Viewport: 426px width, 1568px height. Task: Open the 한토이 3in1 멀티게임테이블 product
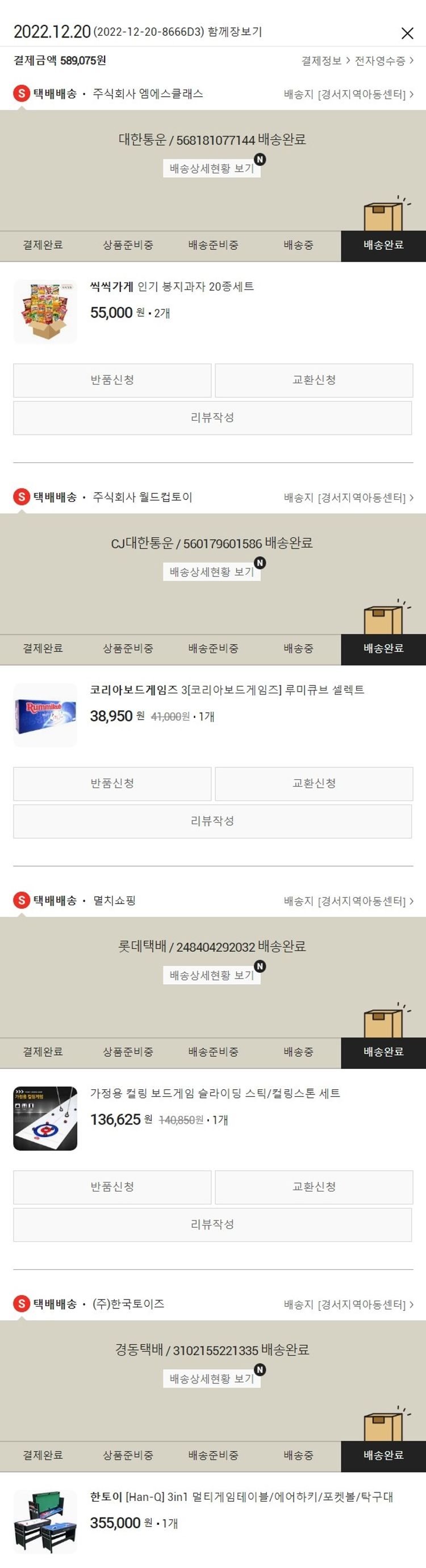241,1497
